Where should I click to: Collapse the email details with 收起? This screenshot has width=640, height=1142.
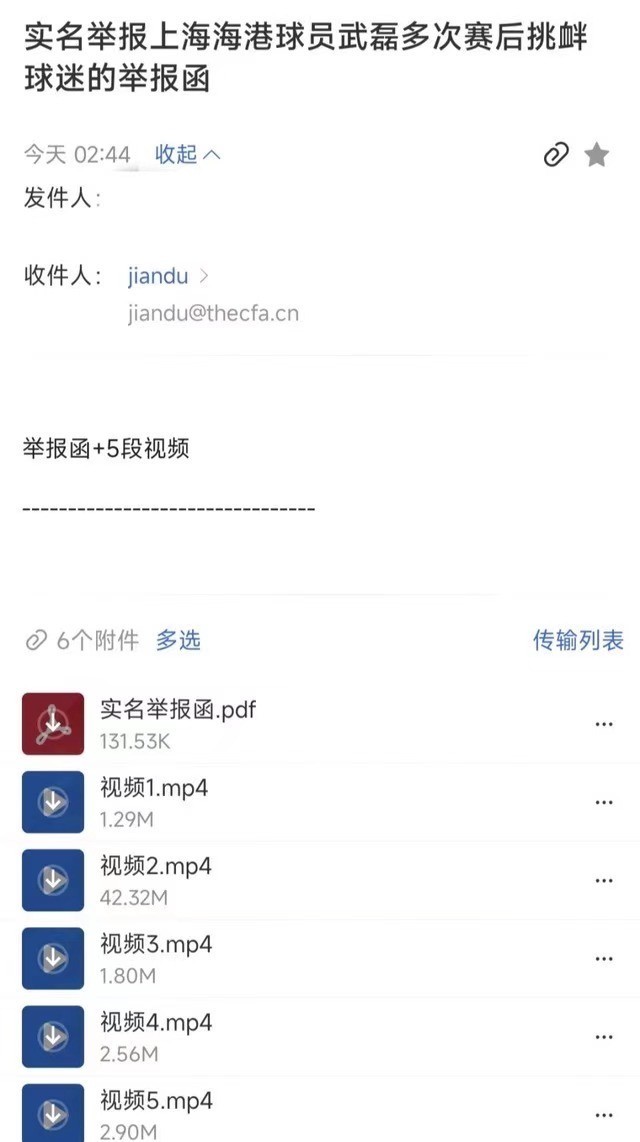(187, 154)
